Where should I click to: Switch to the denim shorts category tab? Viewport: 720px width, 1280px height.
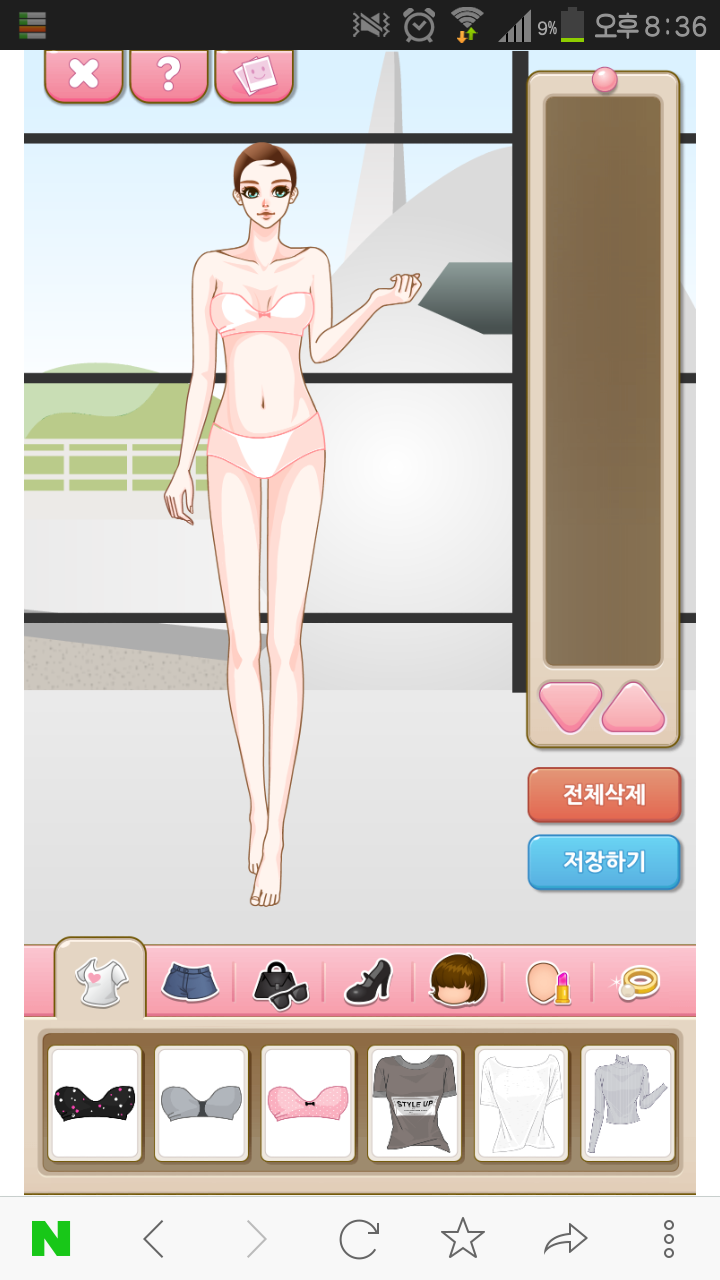[x=190, y=982]
